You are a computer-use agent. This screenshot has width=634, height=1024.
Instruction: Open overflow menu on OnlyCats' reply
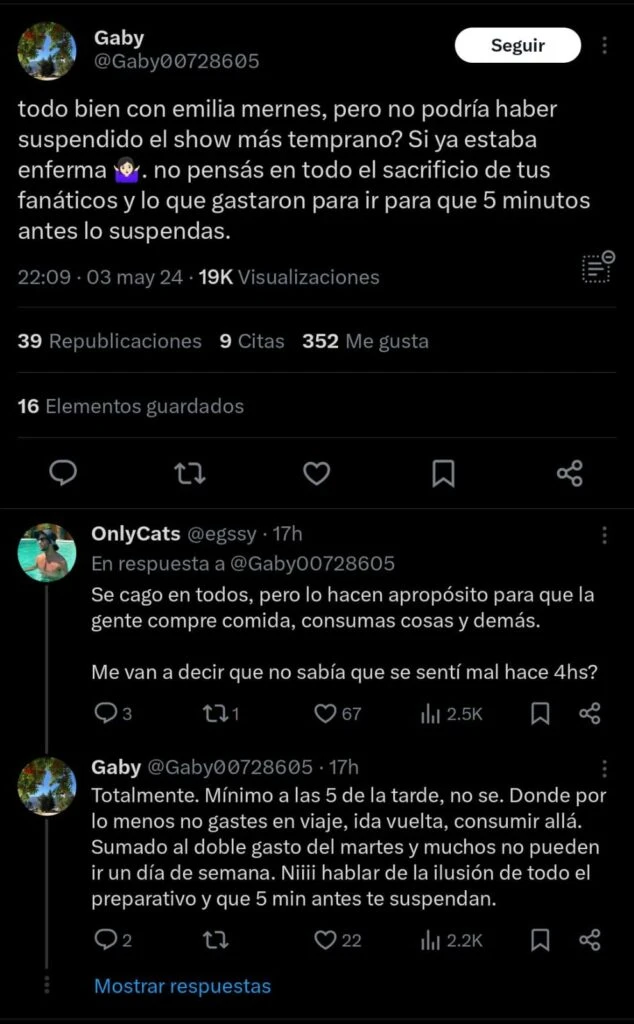pyautogui.click(x=604, y=536)
